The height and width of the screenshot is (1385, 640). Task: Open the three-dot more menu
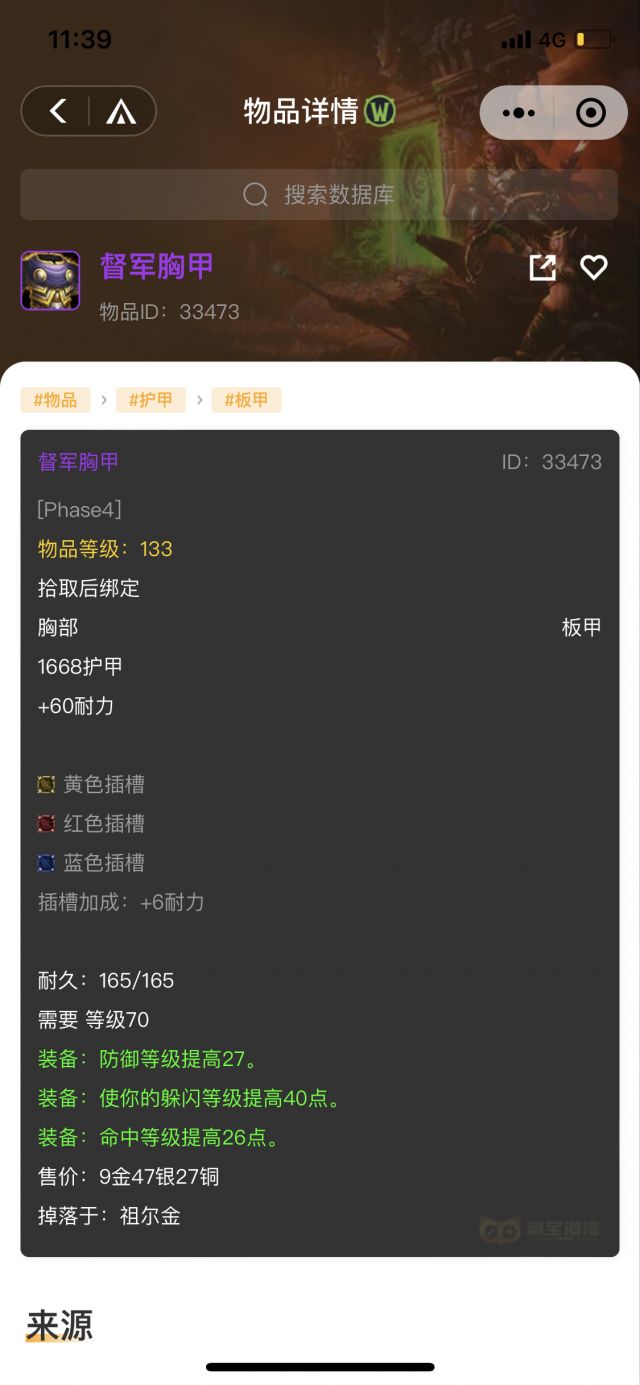[x=518, y=113]
